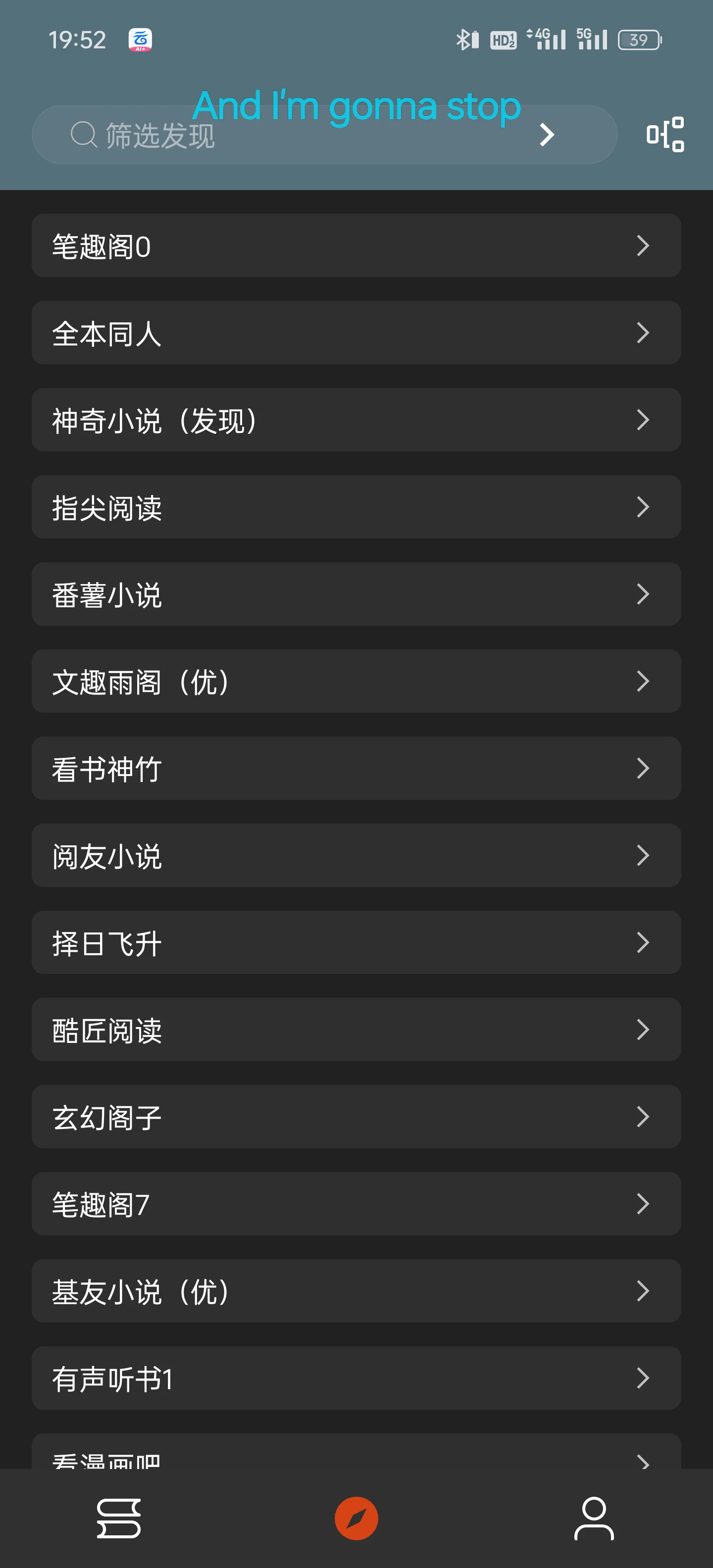This screenshot has width=713, height=1568.
Task: Switch to the bookshelf tab
Action: click(119, 1518)
